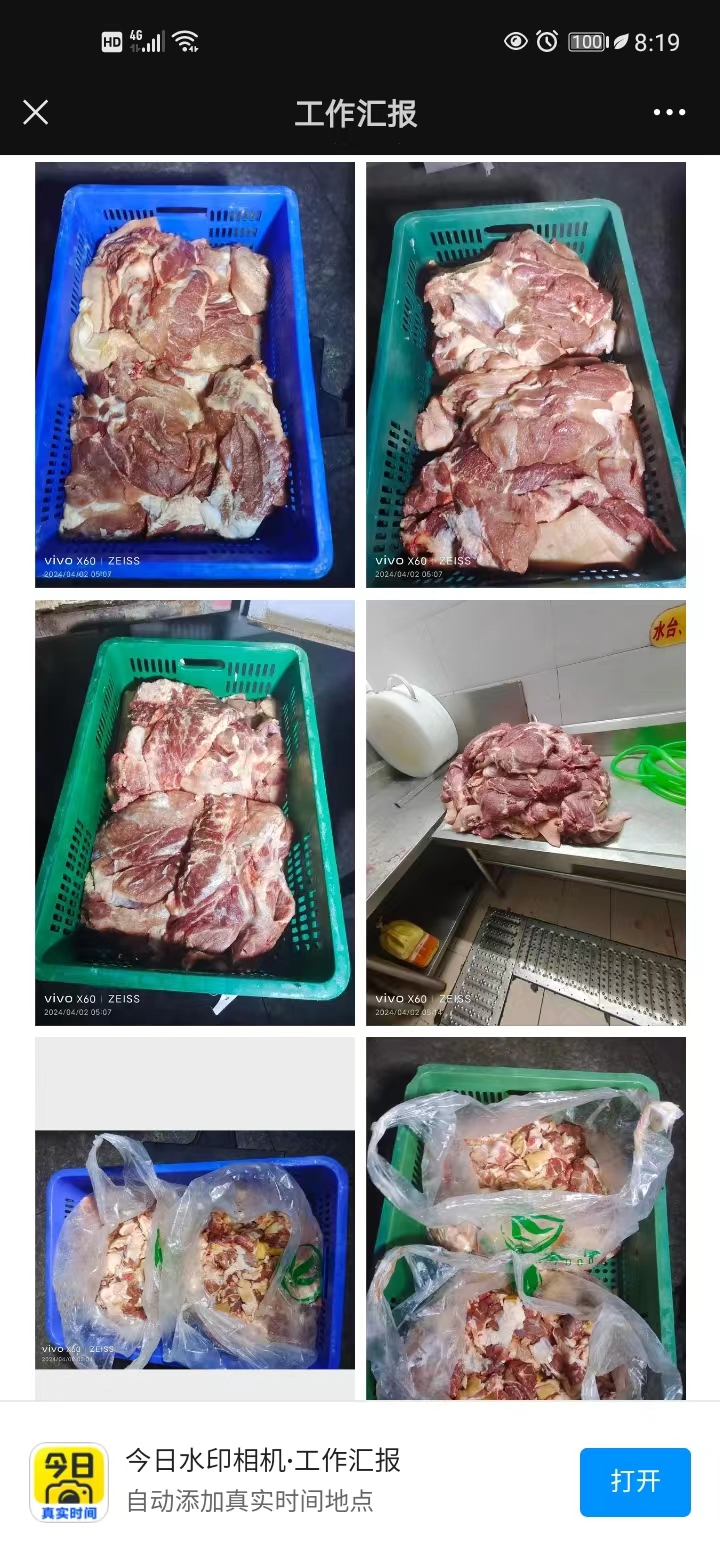View photo of meat in blue crate

click(195, 375)
